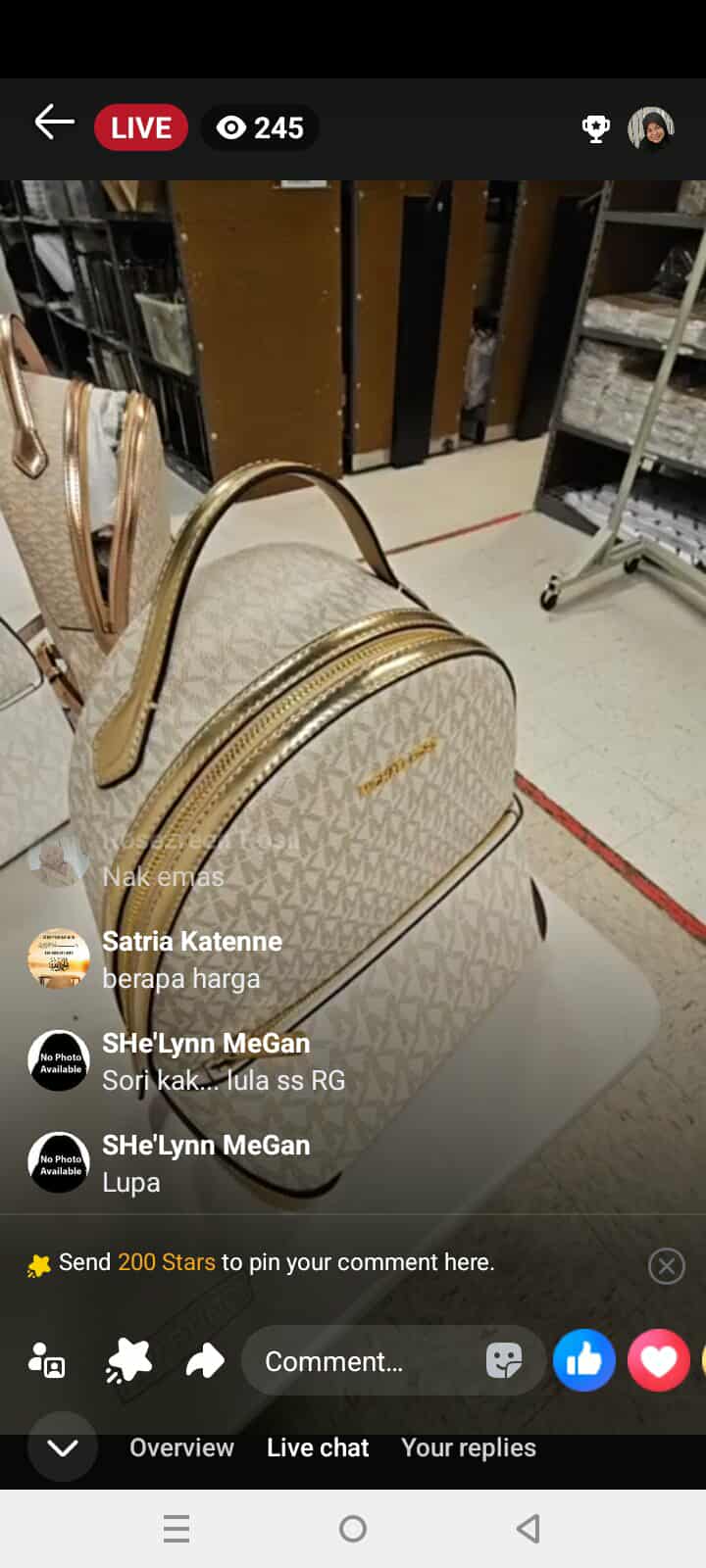Tap the comment input field
The image size is (706, 1568).
click(363, 1361)
